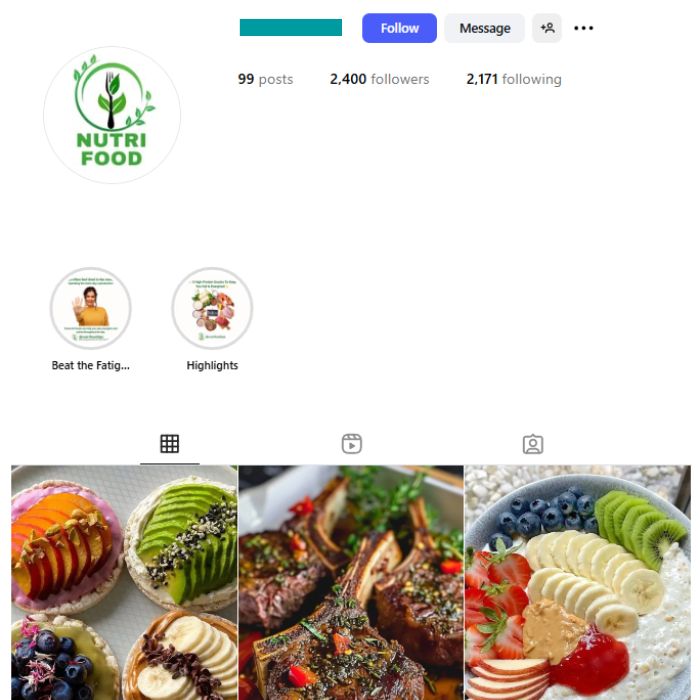
Task: Switch to the tagged posts tab
Action: click(533, 444)
